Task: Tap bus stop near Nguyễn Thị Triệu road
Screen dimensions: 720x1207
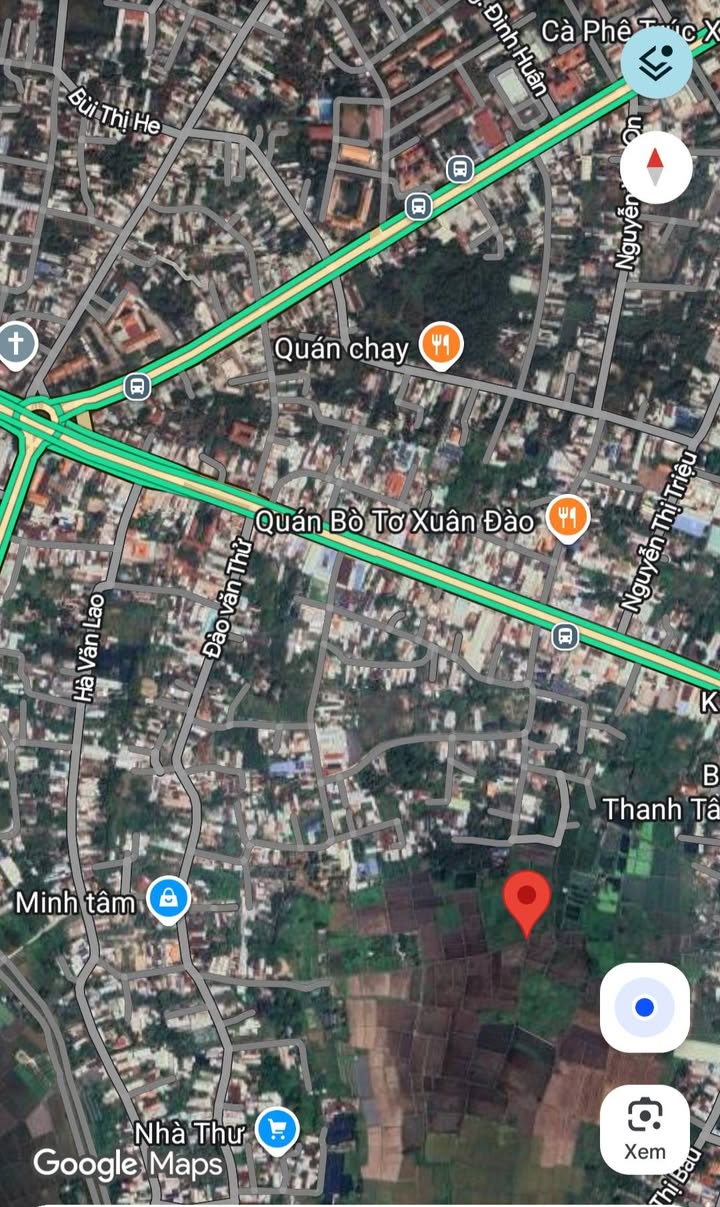Action: (x=564, y=635)
